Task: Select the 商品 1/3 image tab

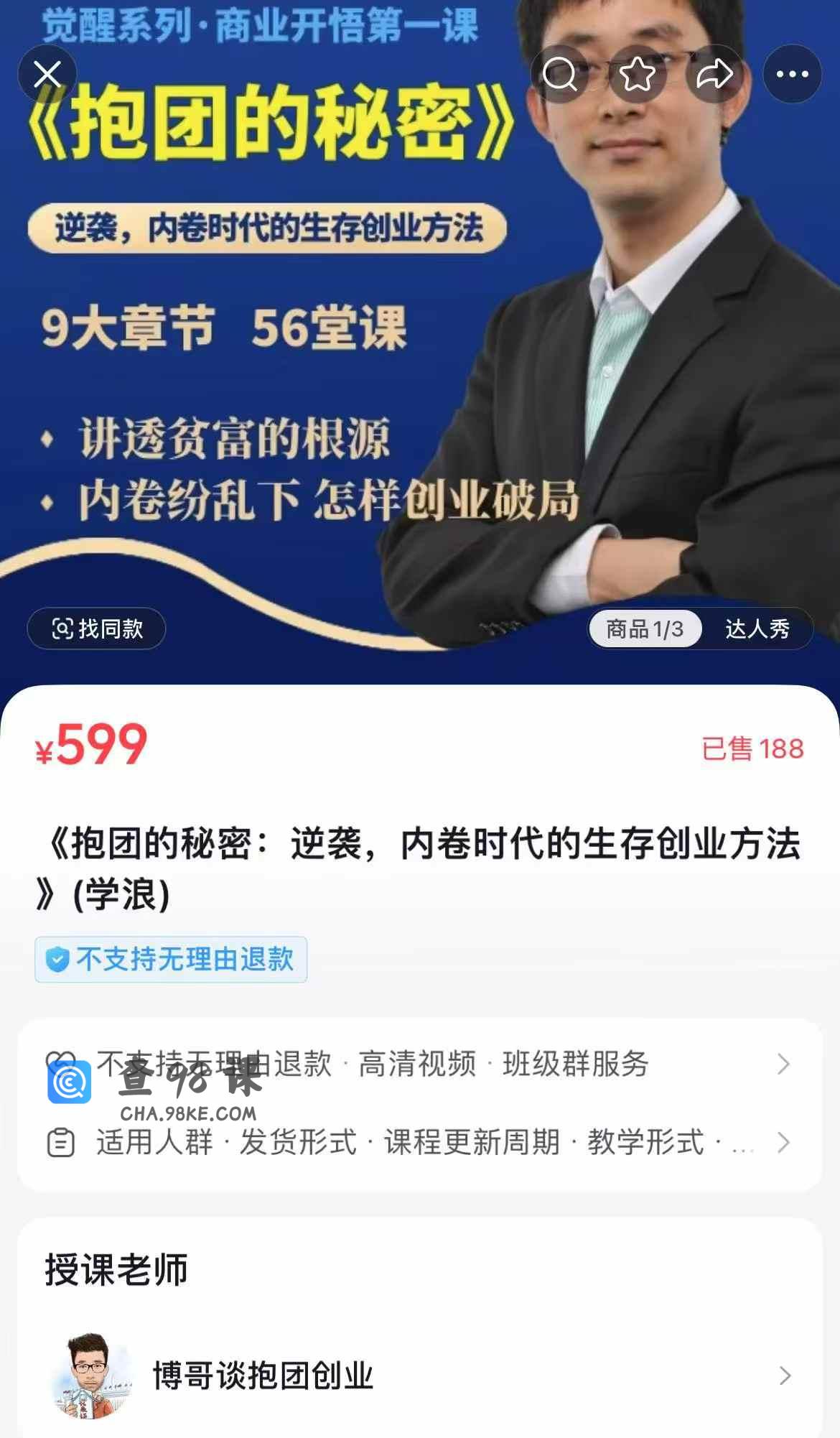Action: 645,629
